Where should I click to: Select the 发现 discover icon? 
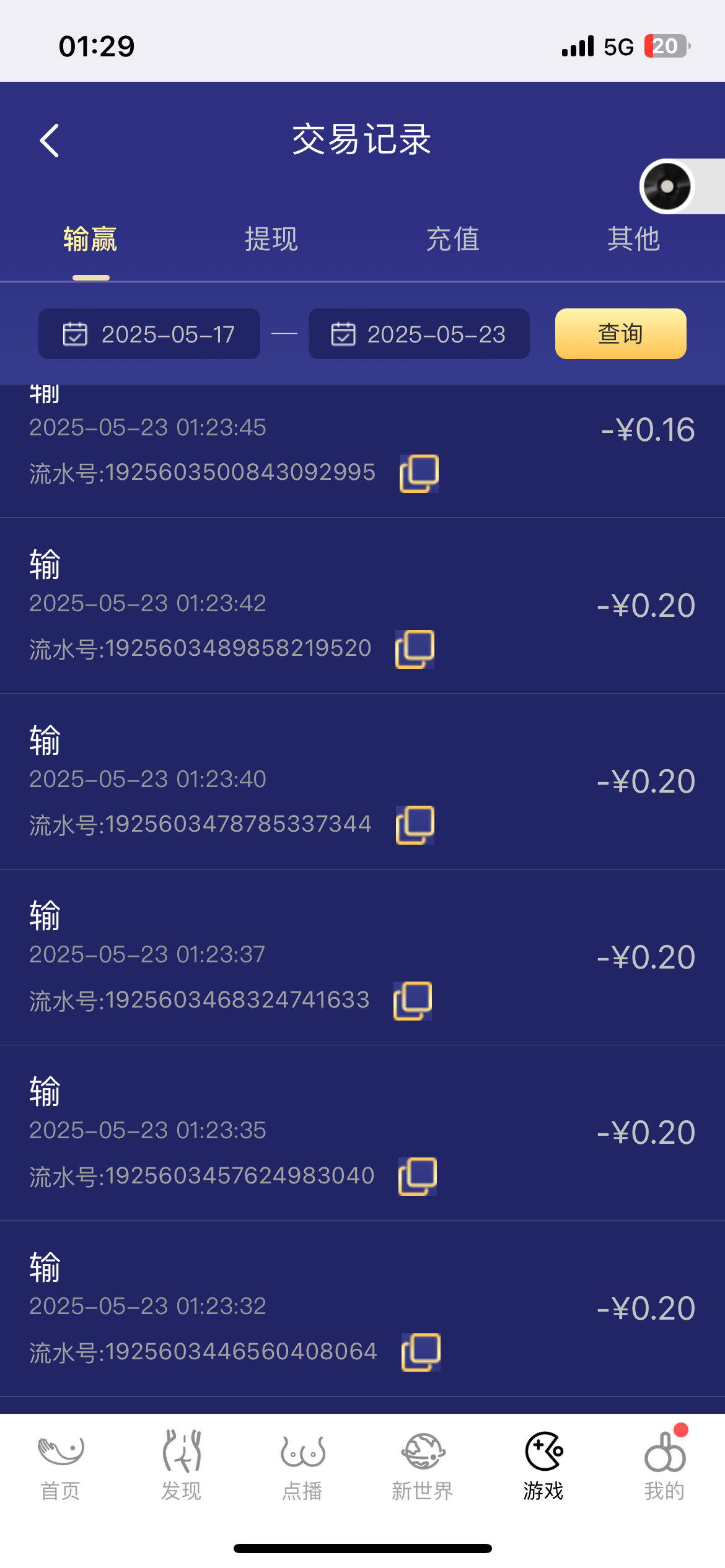[181, 1457]
